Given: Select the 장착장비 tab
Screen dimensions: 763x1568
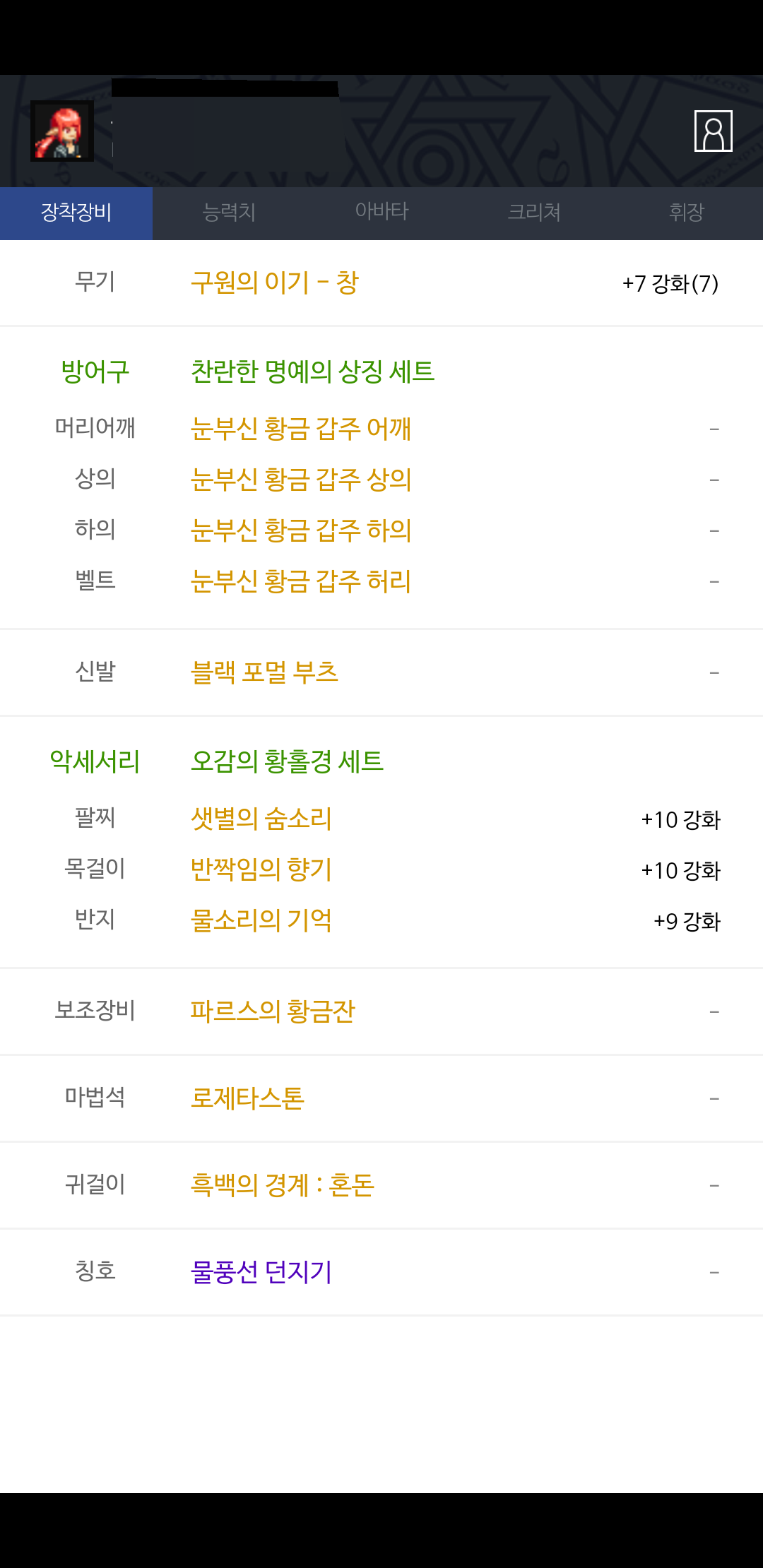Looking at the screenshot, I should pyautogui.click(x=76, y=213).
